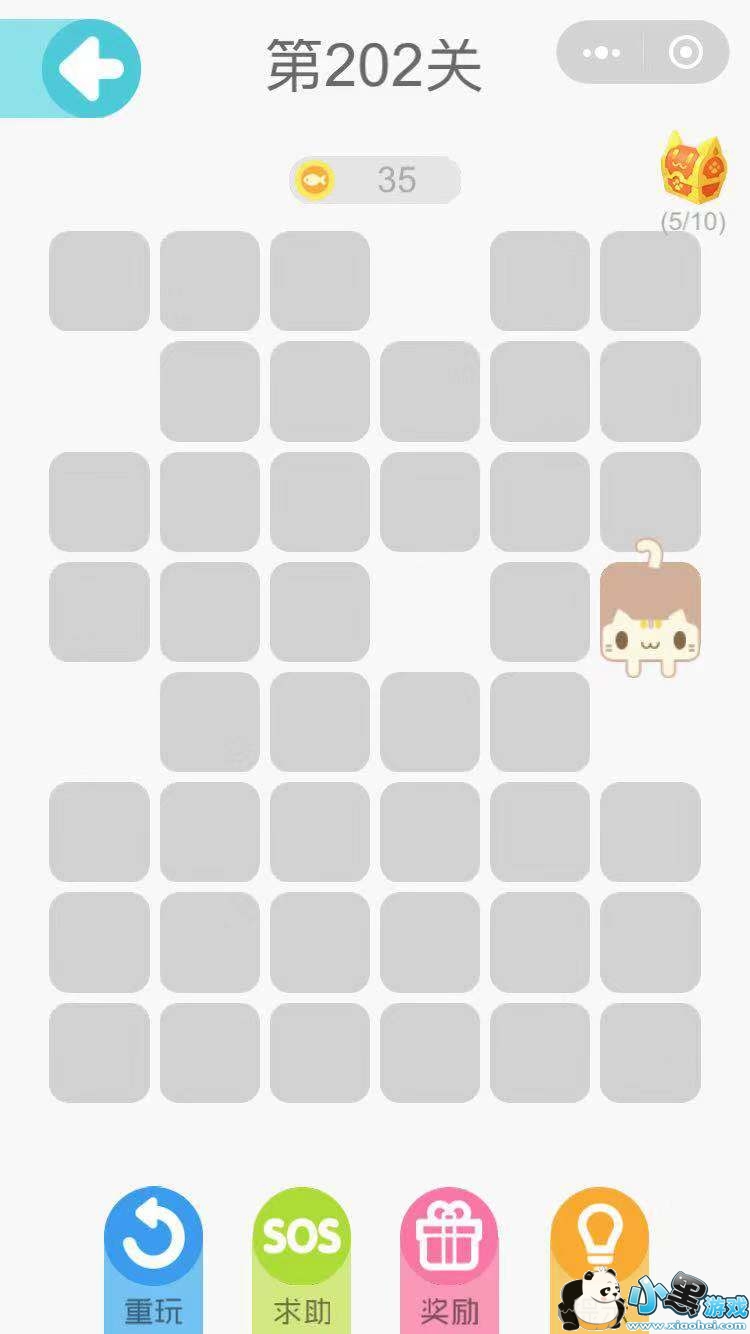Screen dimensions: 750x1334
Task: Open the mini program more options menu
Action: tap(601, 52)
